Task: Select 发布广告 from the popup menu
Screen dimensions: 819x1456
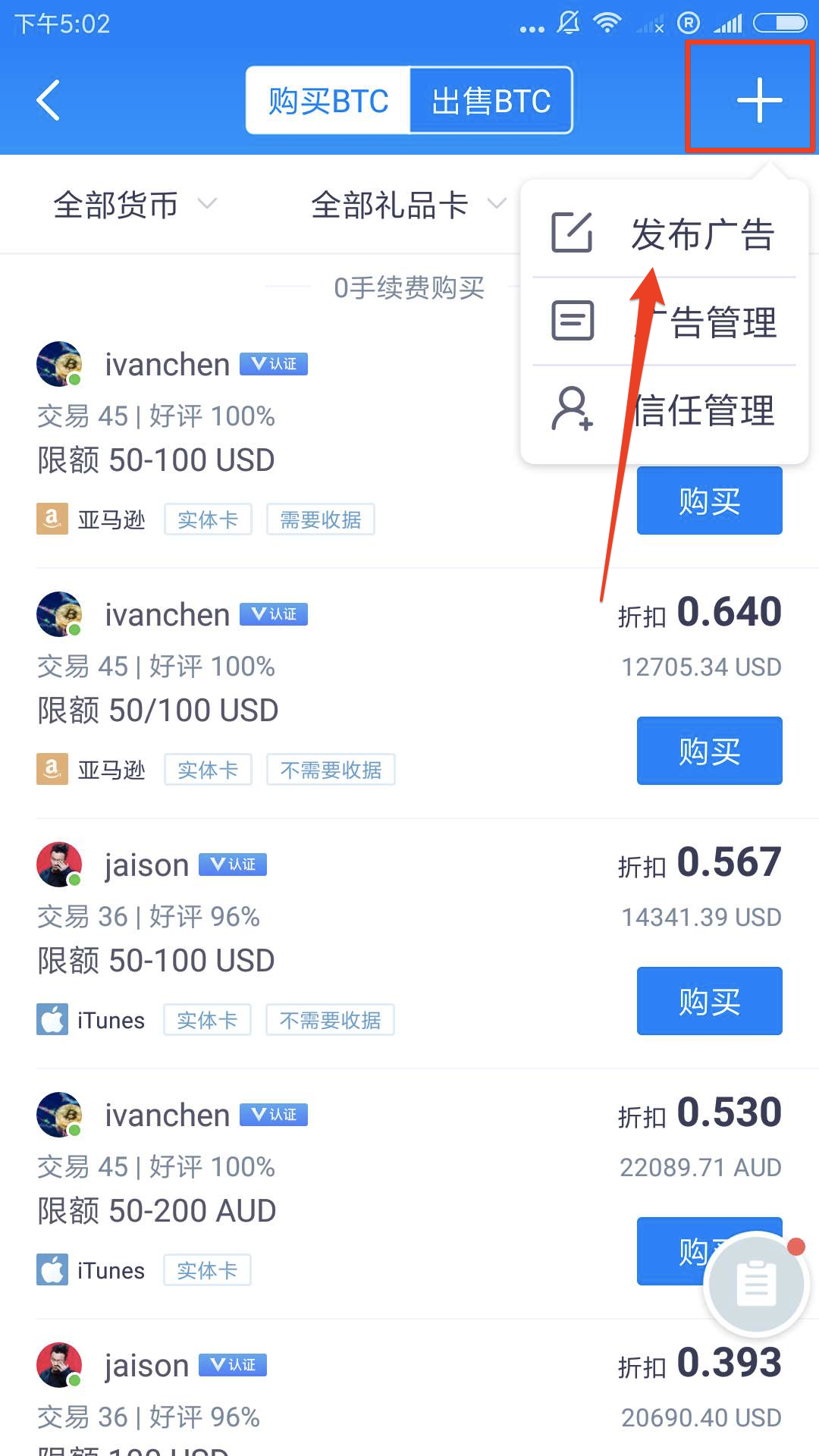Action: (664, 233)
